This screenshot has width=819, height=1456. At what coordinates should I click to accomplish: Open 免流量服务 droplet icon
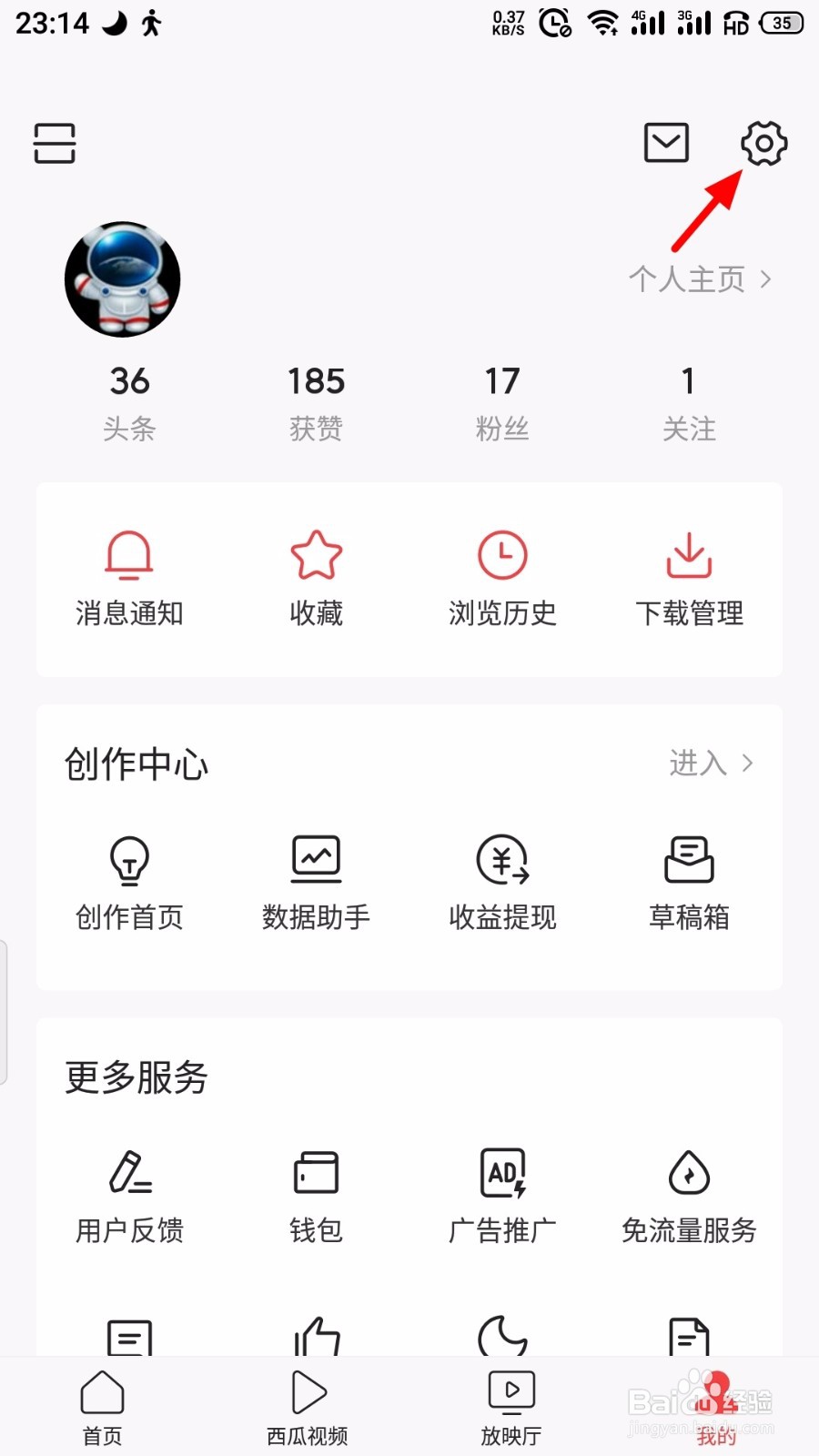[688, 1174]
